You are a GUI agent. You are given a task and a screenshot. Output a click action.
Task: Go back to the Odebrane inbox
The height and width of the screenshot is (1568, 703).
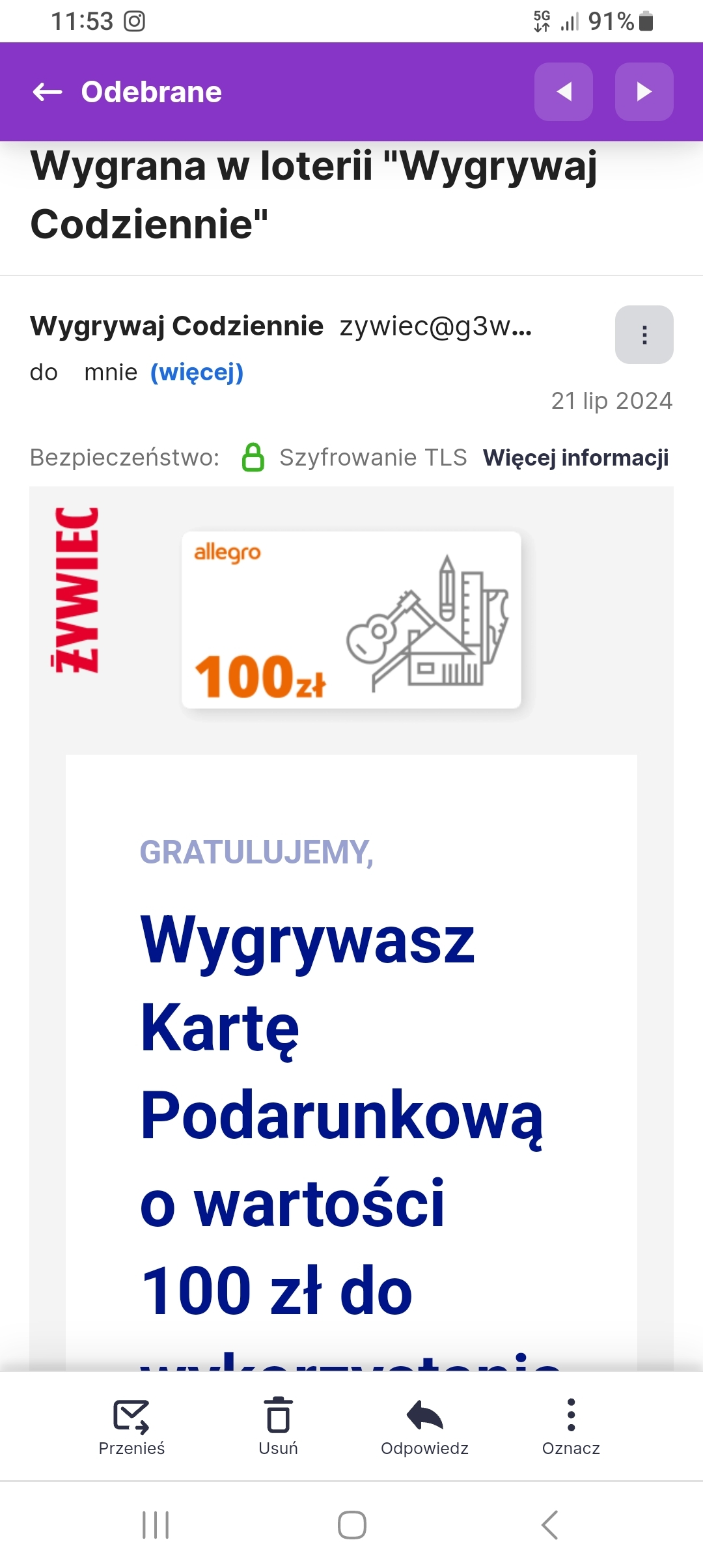48,92
